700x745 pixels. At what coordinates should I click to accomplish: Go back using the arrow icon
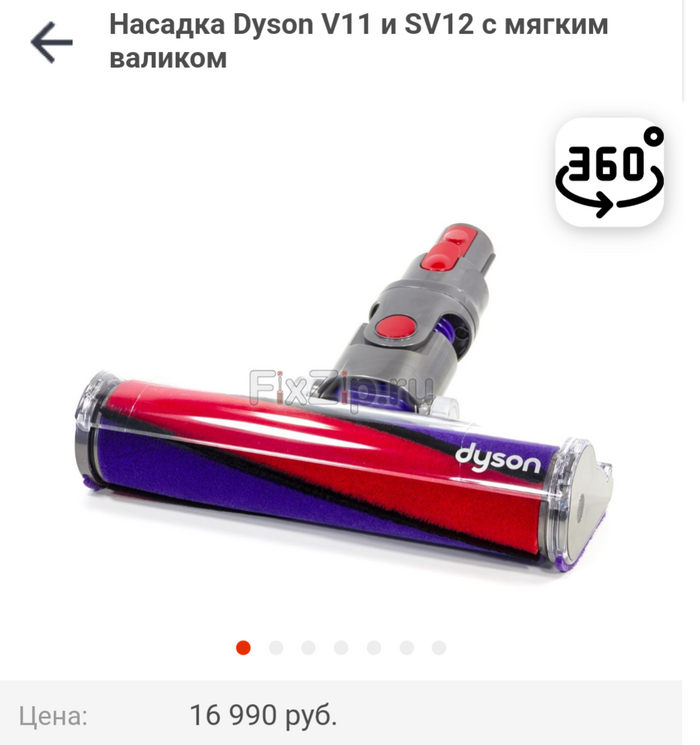[x=51, y=42]
